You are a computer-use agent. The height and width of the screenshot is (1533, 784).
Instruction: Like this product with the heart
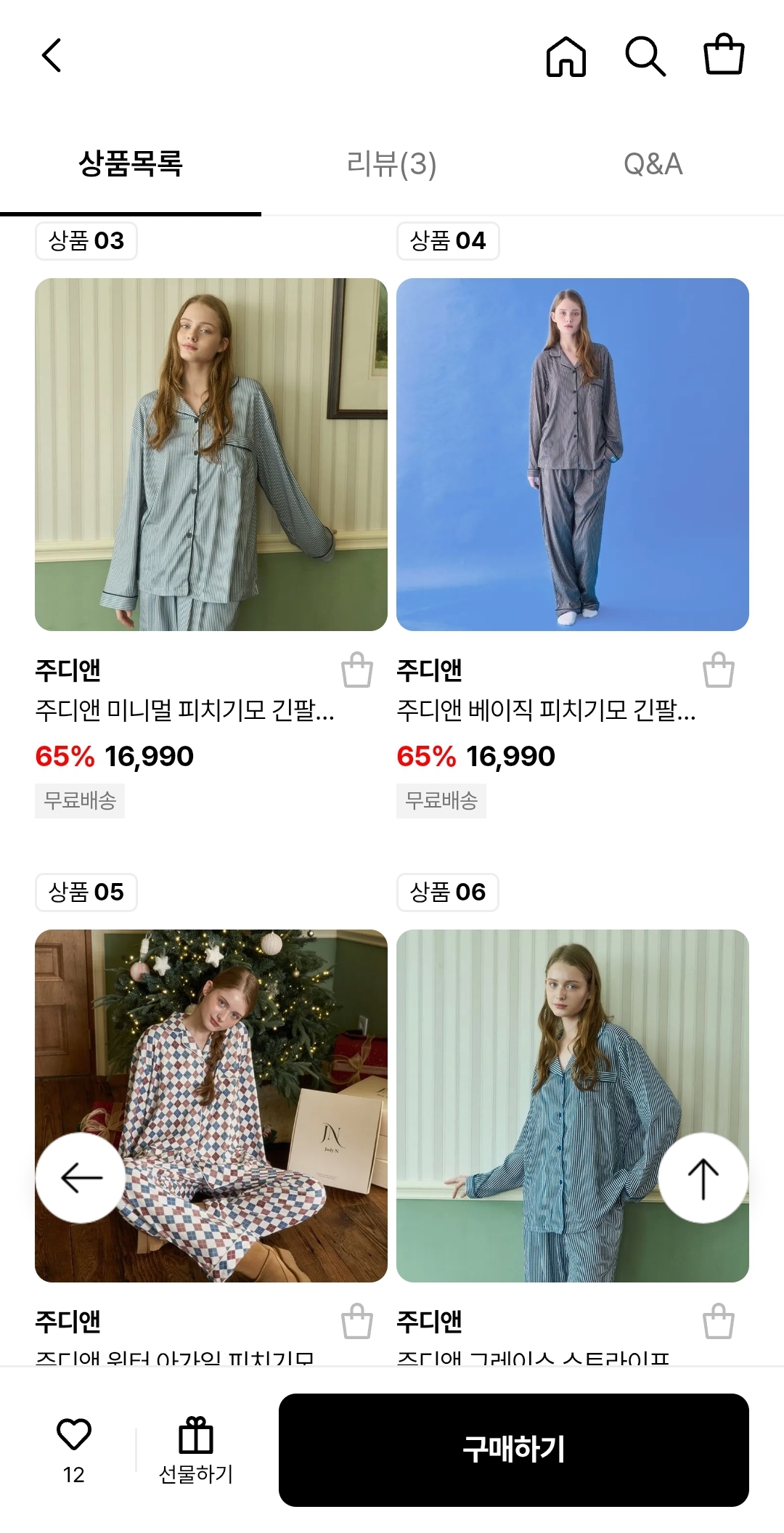click(74, 1436)
